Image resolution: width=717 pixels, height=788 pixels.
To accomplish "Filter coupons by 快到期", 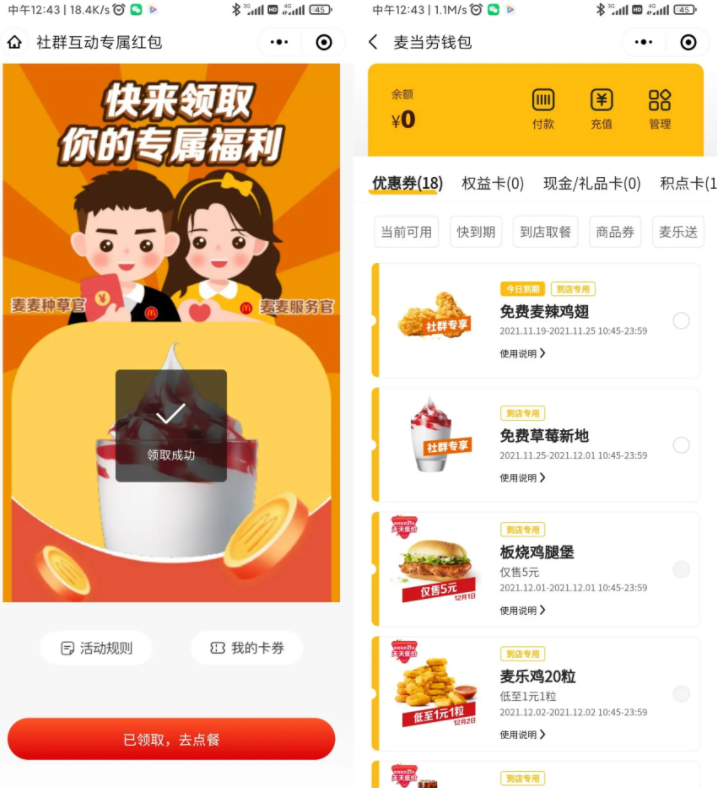I will click(x=476, y=231).
